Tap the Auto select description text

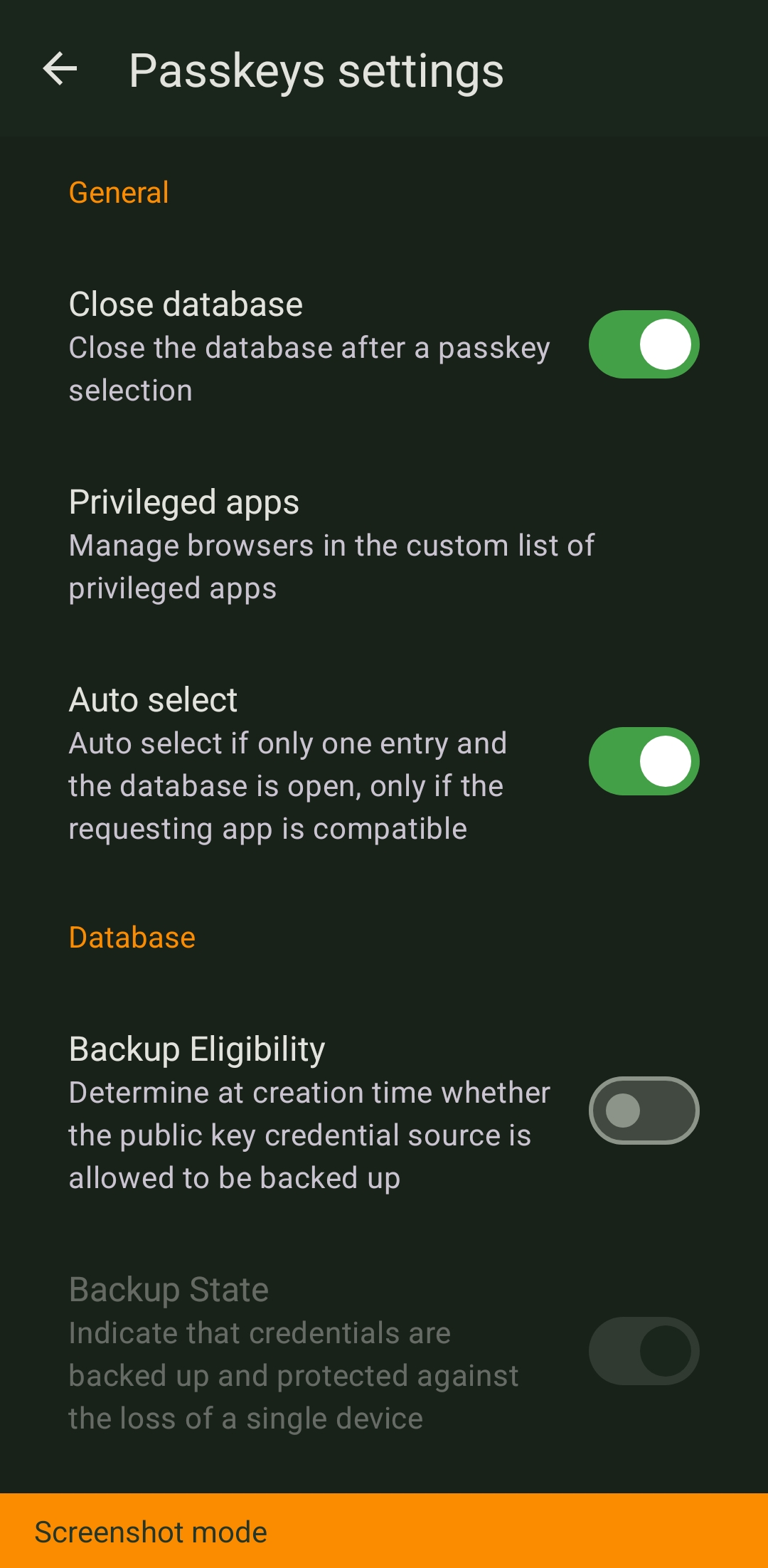(287, 785)
